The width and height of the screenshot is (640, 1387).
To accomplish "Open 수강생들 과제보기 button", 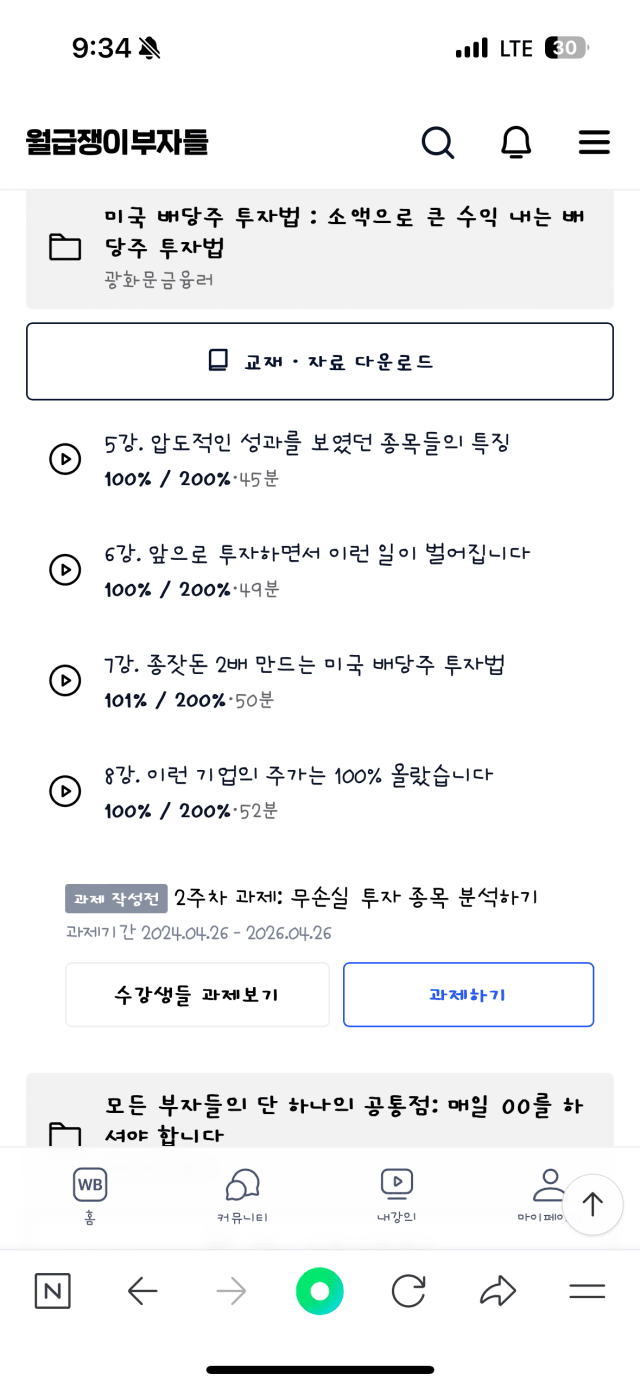I will 197,995.
